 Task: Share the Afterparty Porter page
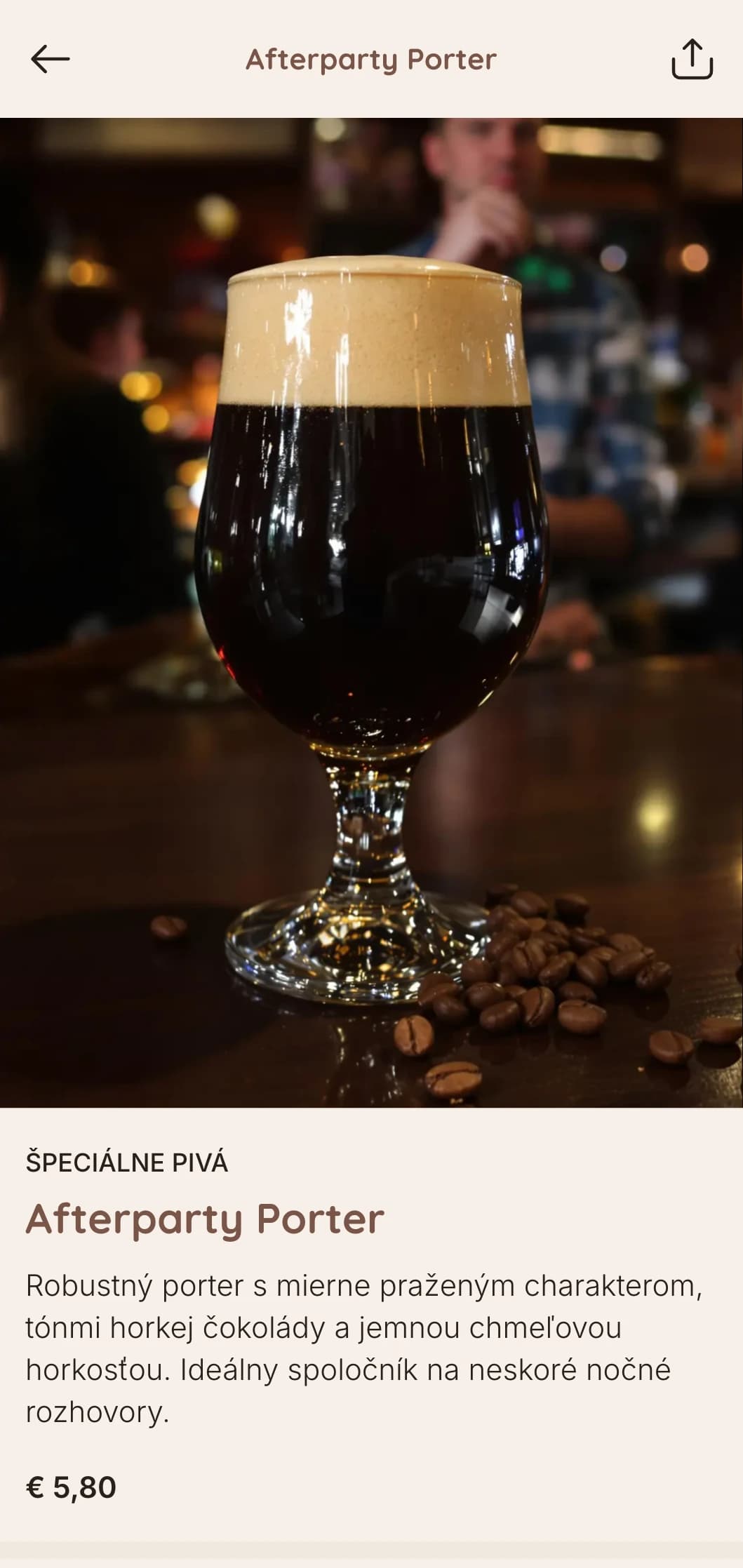[x=692, y=59]
